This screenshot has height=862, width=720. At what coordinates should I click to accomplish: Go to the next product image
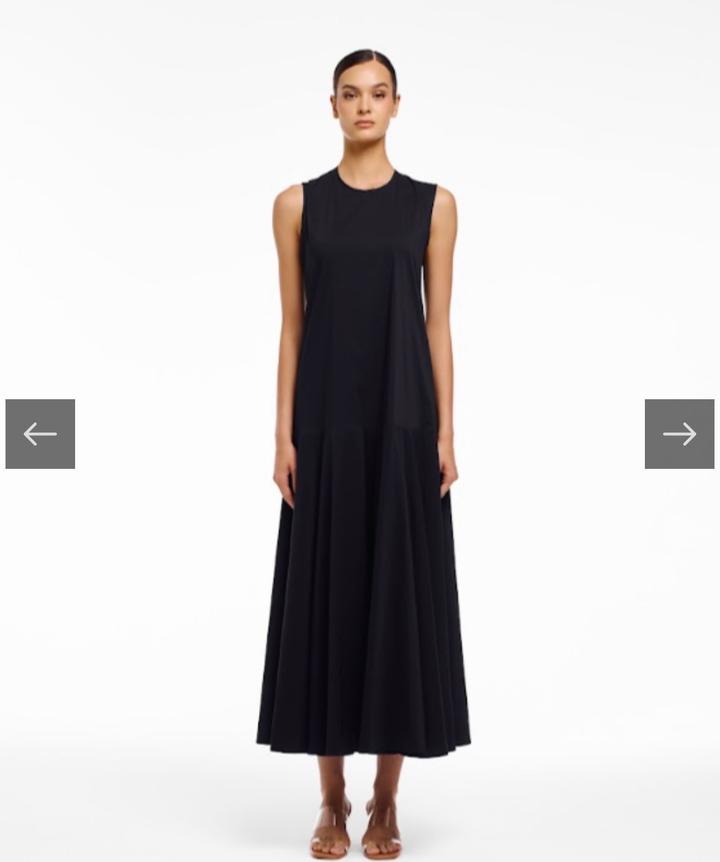pyautogui.click(x=679, y=434)
